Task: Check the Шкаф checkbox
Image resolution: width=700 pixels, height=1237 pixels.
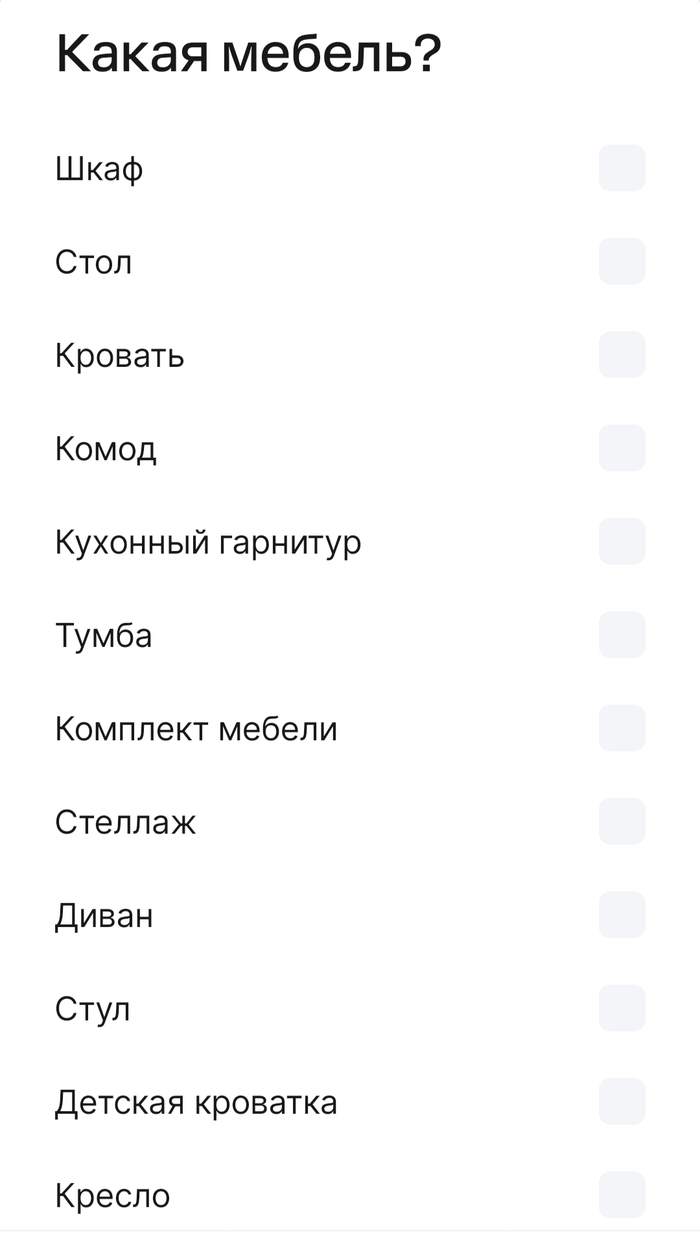Action: pos(622,168)
